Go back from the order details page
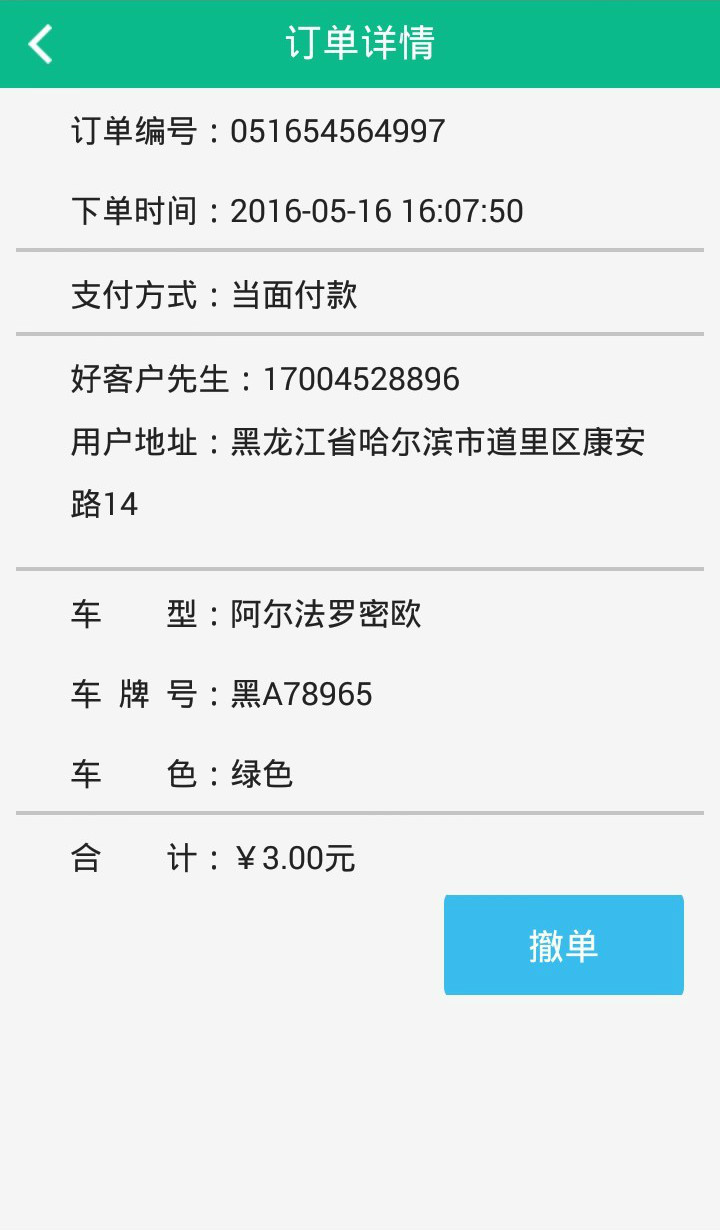This screenshot has width=720, height=1230. 40,44
